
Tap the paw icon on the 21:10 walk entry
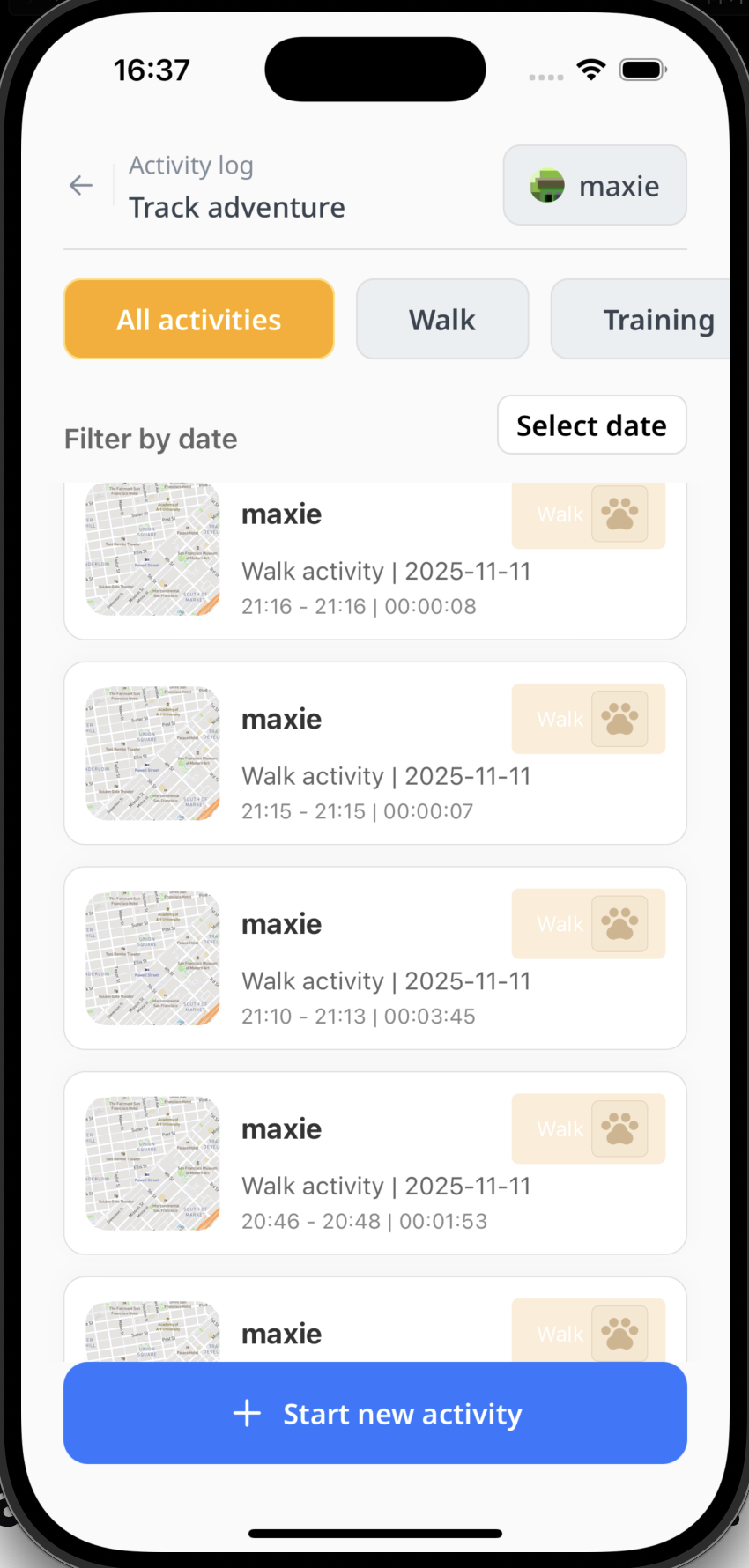click(619, 923)
